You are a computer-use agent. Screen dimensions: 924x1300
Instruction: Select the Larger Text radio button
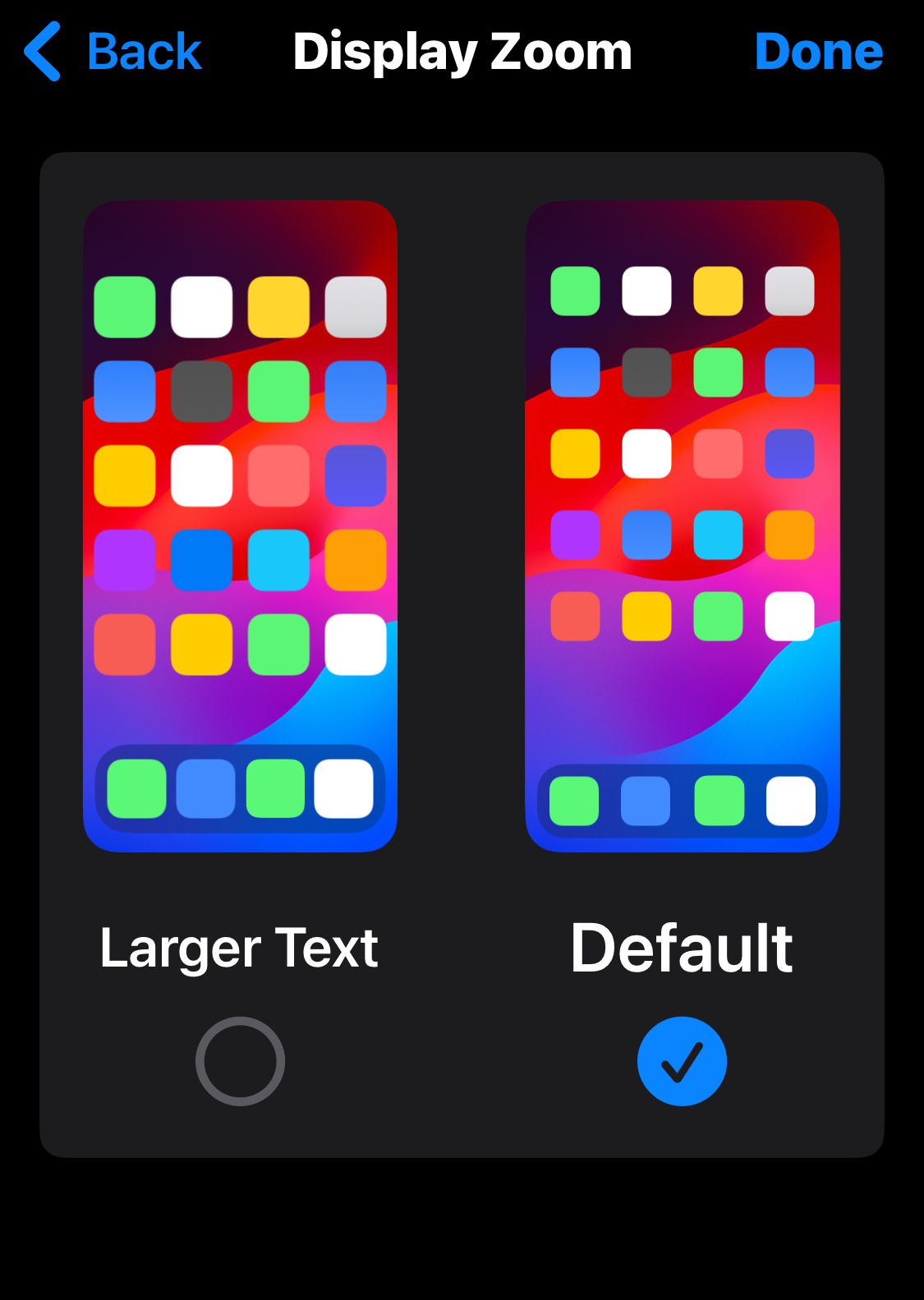(240, 1061)
